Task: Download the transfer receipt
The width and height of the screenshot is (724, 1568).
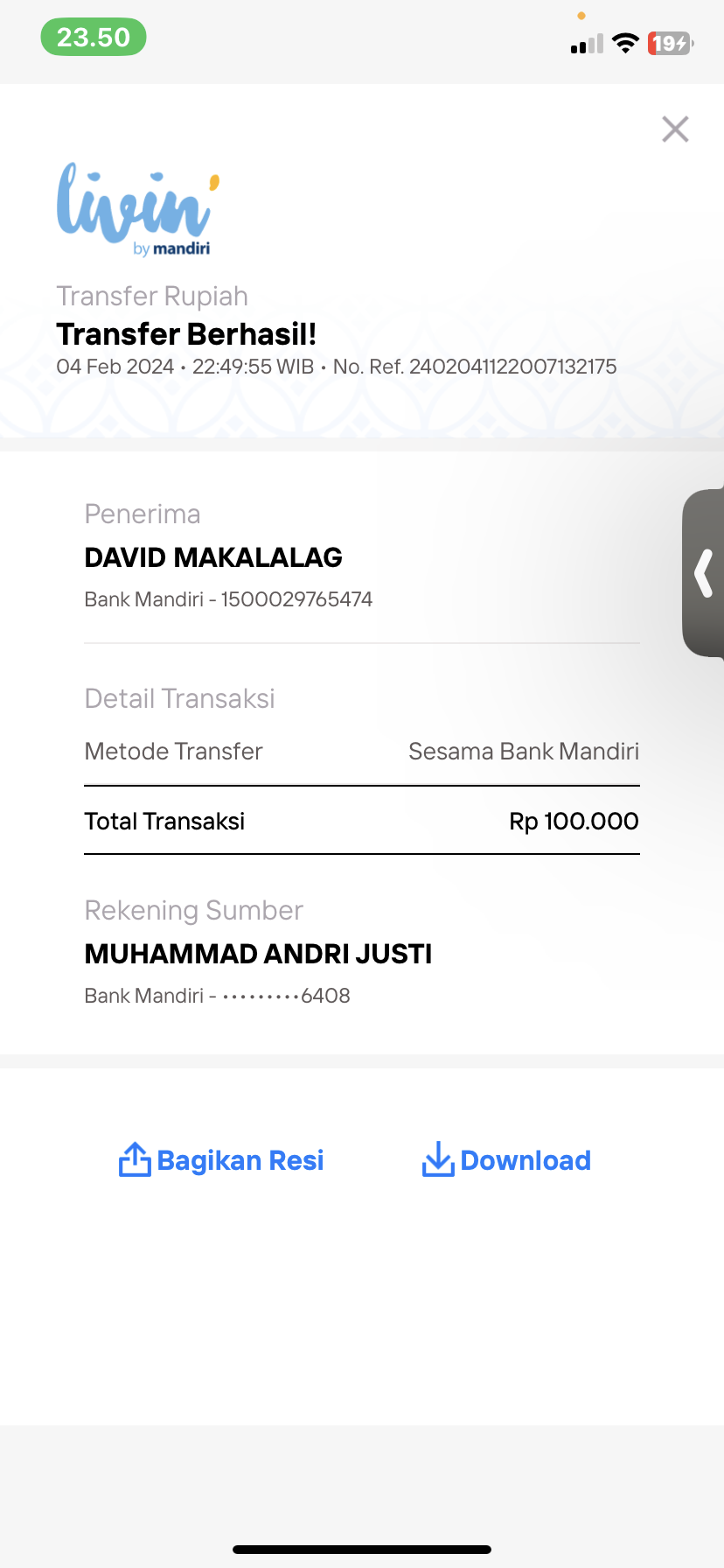Action: click(506, 1160)
